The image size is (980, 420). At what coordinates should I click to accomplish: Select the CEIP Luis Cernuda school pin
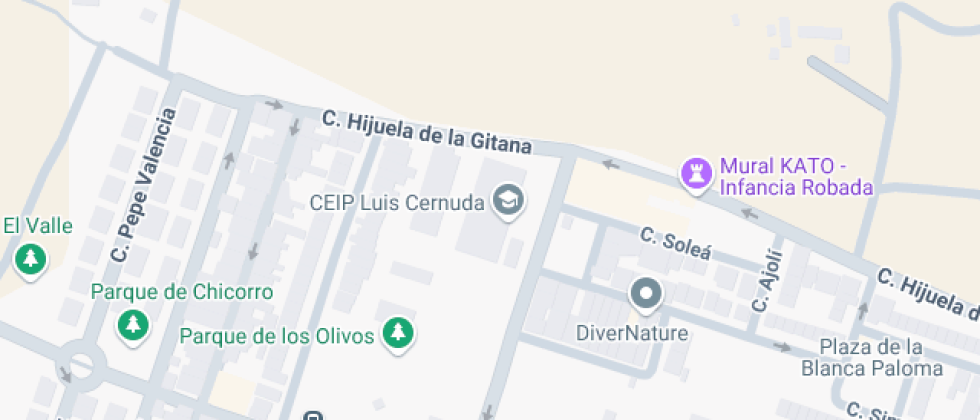coord(510,200)
